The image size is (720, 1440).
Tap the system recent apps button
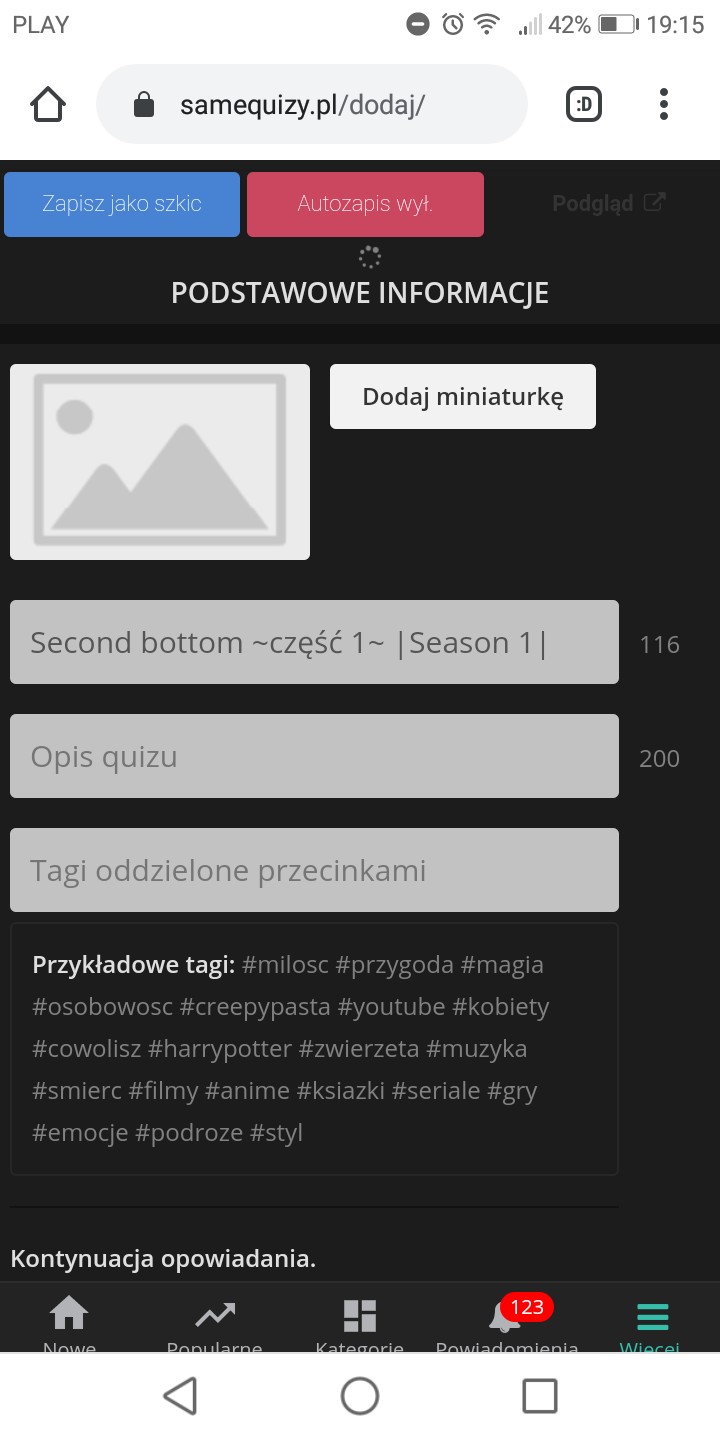(x=540, y=1395)
